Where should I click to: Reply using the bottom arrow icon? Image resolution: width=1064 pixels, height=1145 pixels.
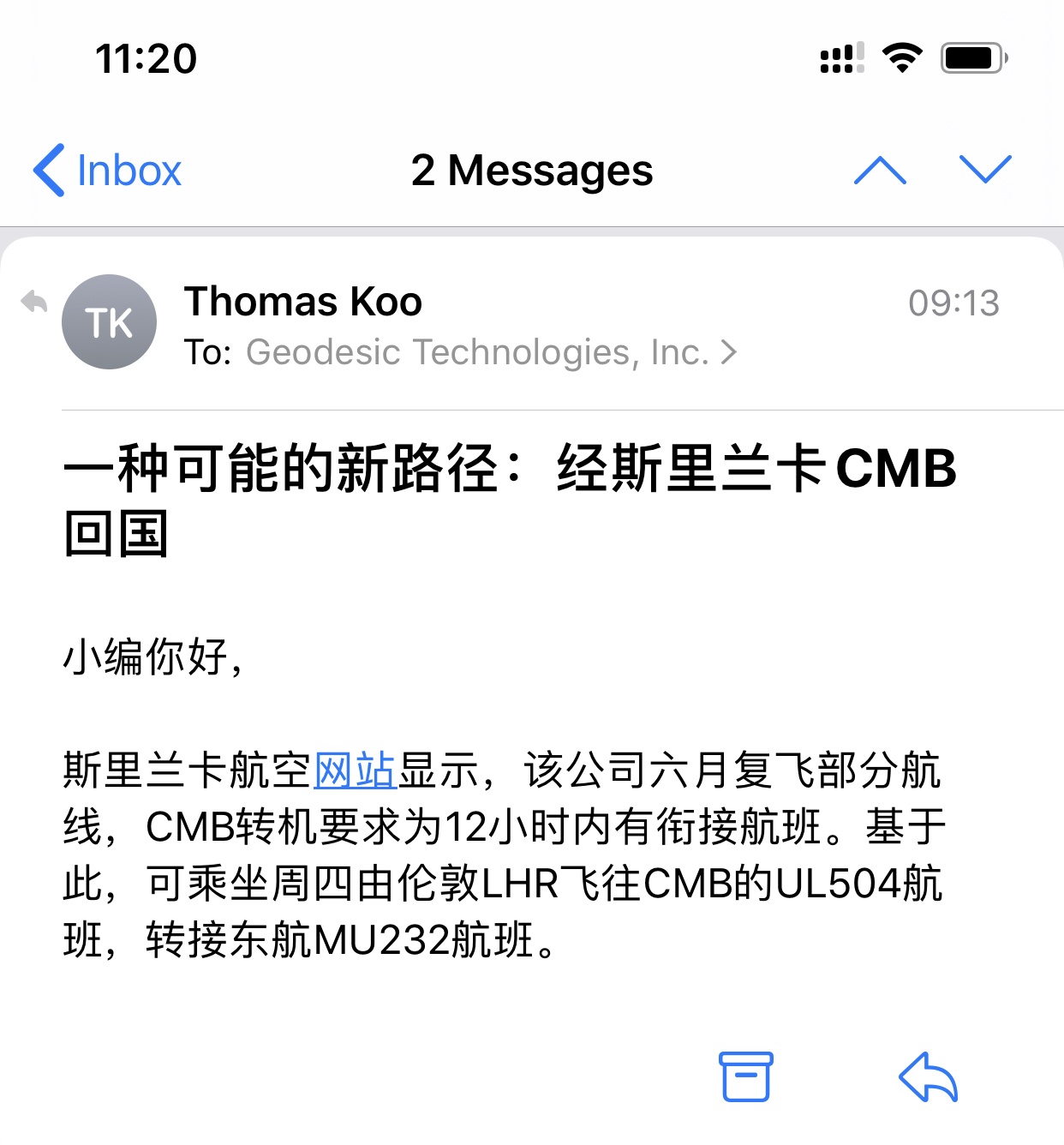coord(929,1076)
